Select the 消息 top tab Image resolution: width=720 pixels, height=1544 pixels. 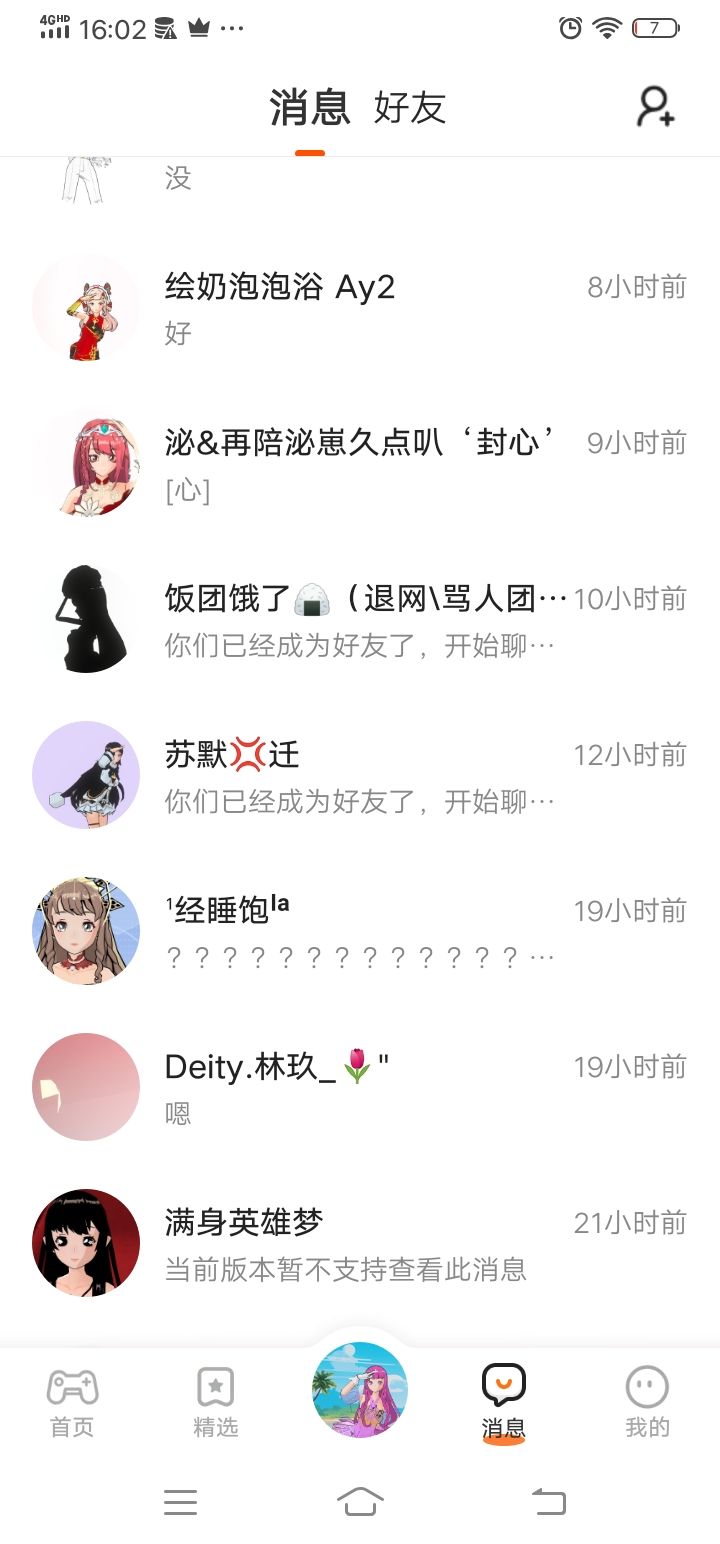(310, 108)
